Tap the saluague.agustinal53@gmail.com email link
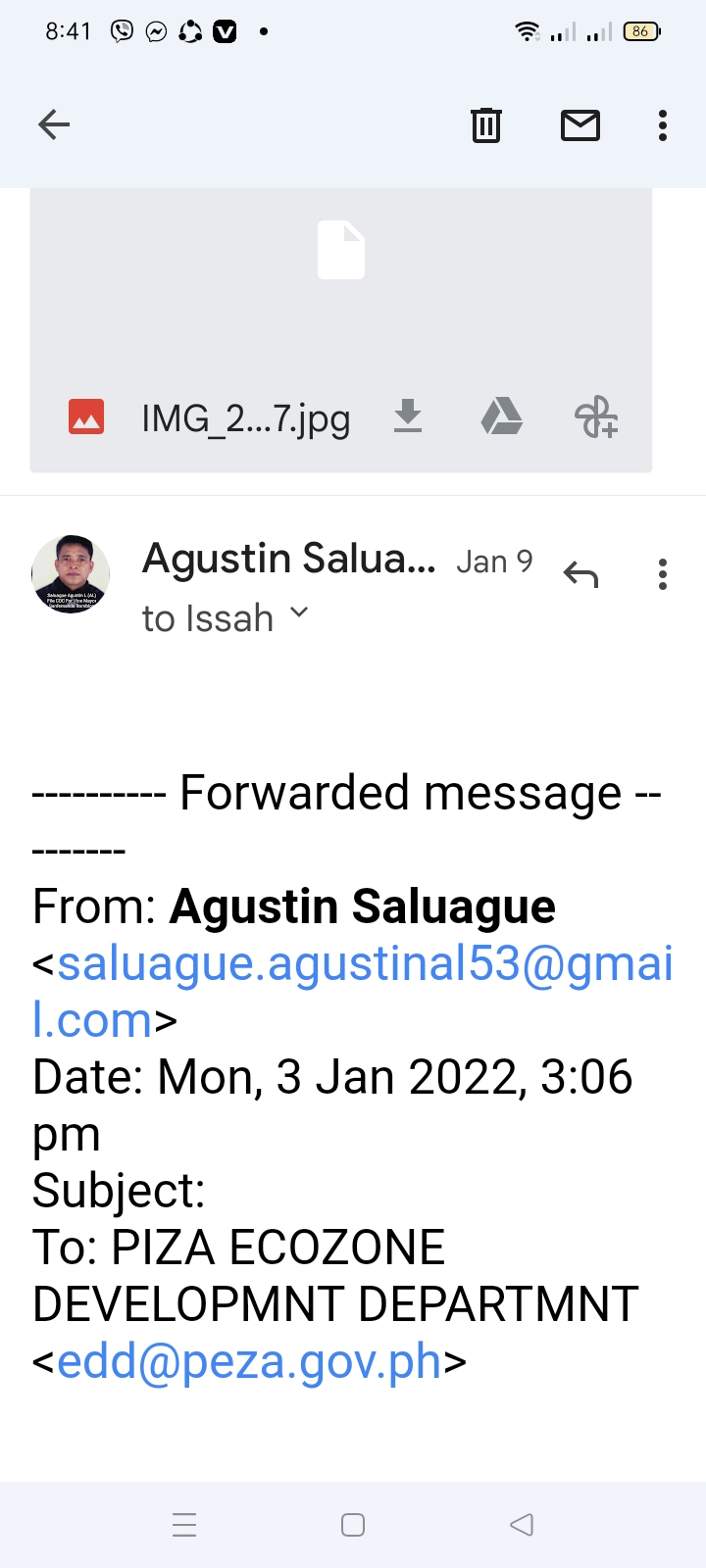The height and width of the screenshot is (1568, 706). [x=353, y=992]
